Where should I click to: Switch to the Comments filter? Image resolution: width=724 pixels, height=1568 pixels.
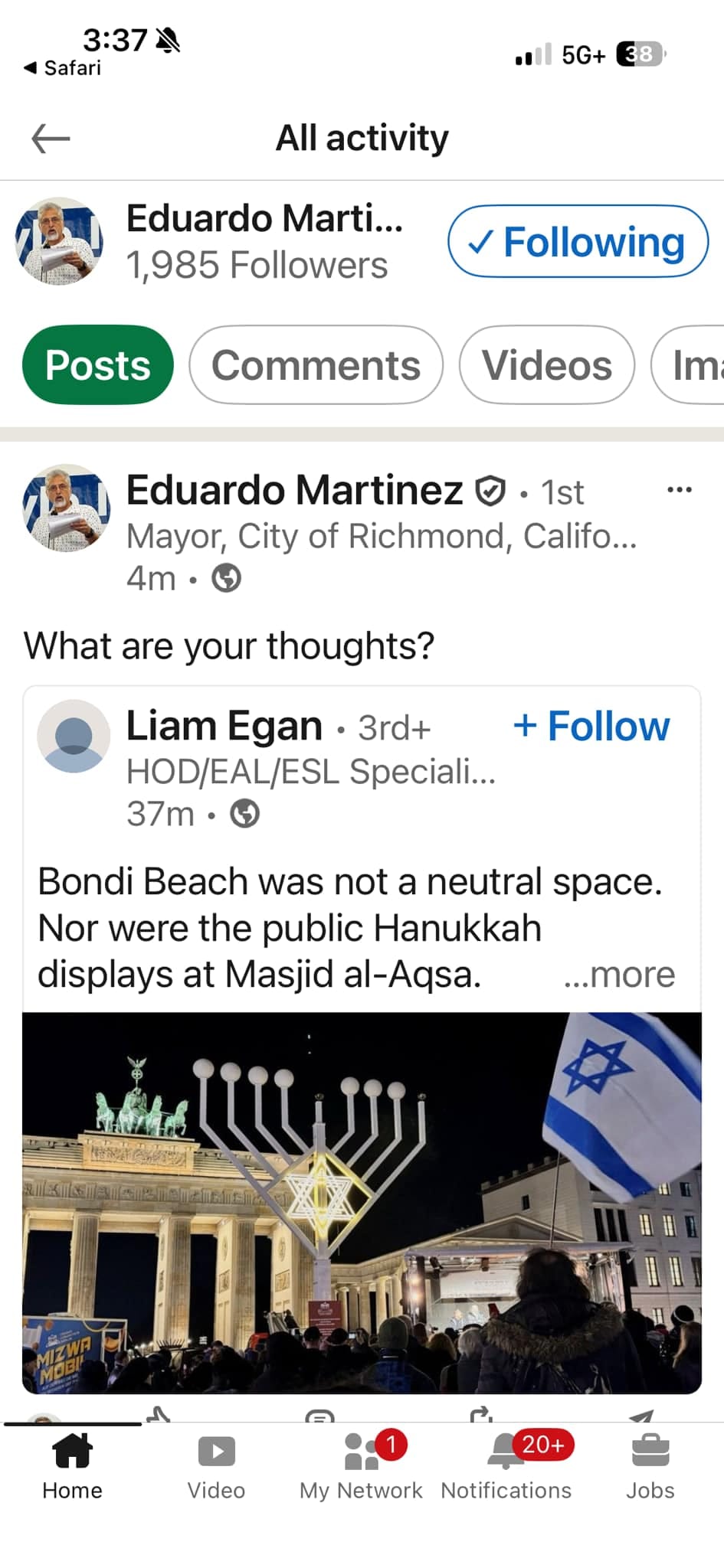(x=316, y=365)
